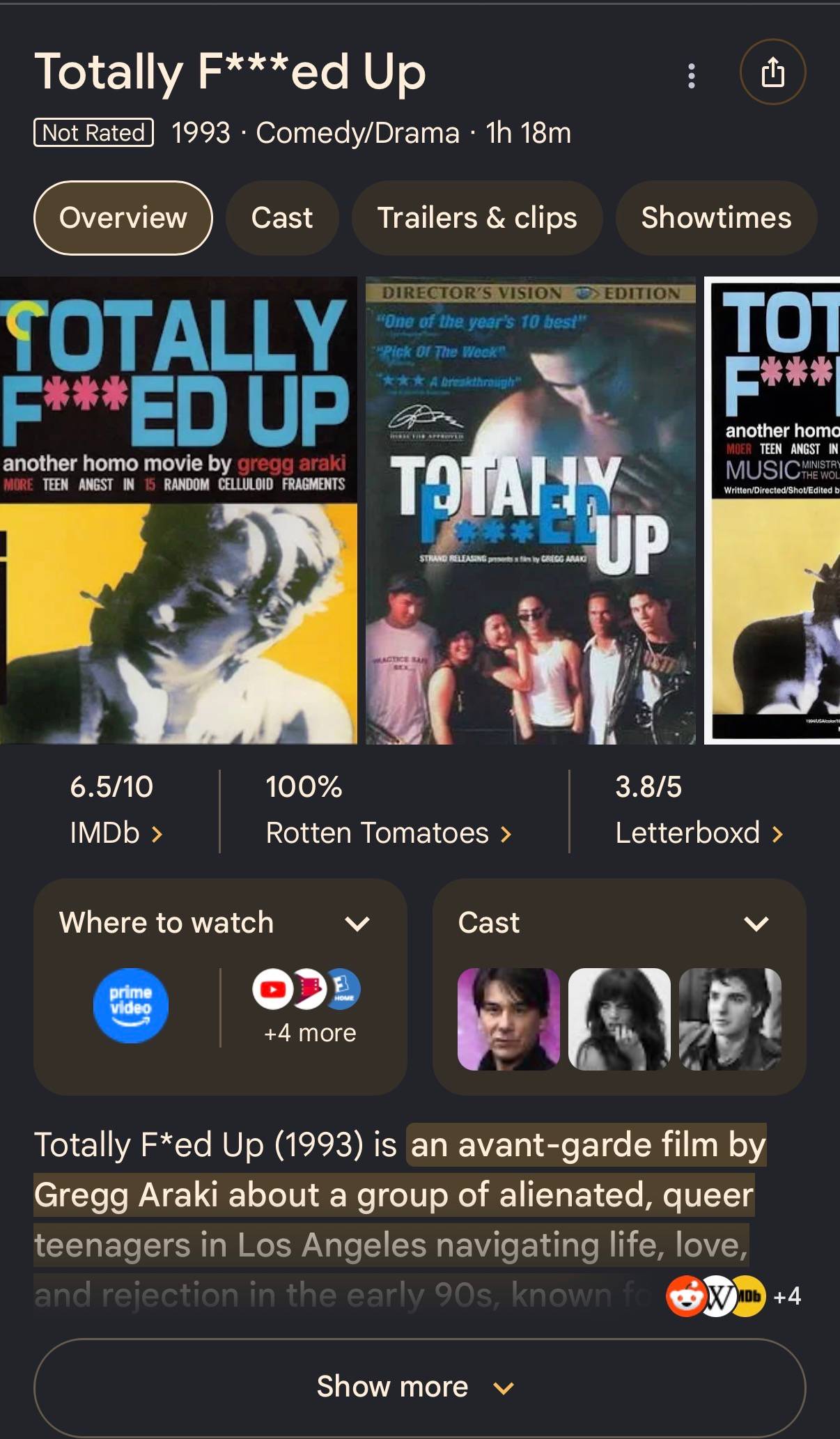Open the IMDb rating link
This screenshot has width=840, height=1439.
(x=116, y=810)
